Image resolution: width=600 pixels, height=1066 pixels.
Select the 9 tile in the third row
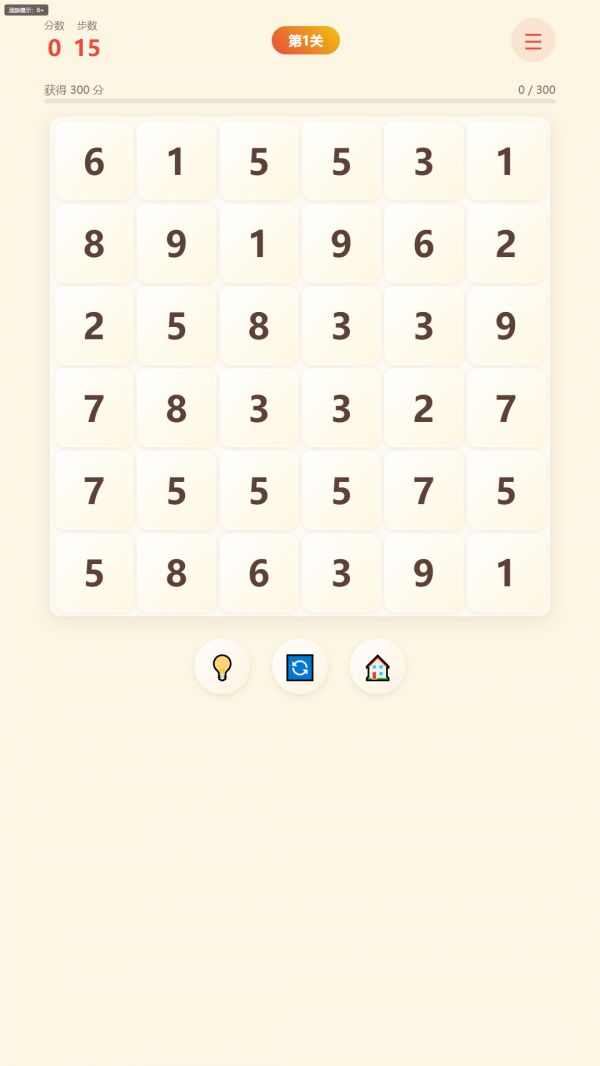(x=506, y=326)
